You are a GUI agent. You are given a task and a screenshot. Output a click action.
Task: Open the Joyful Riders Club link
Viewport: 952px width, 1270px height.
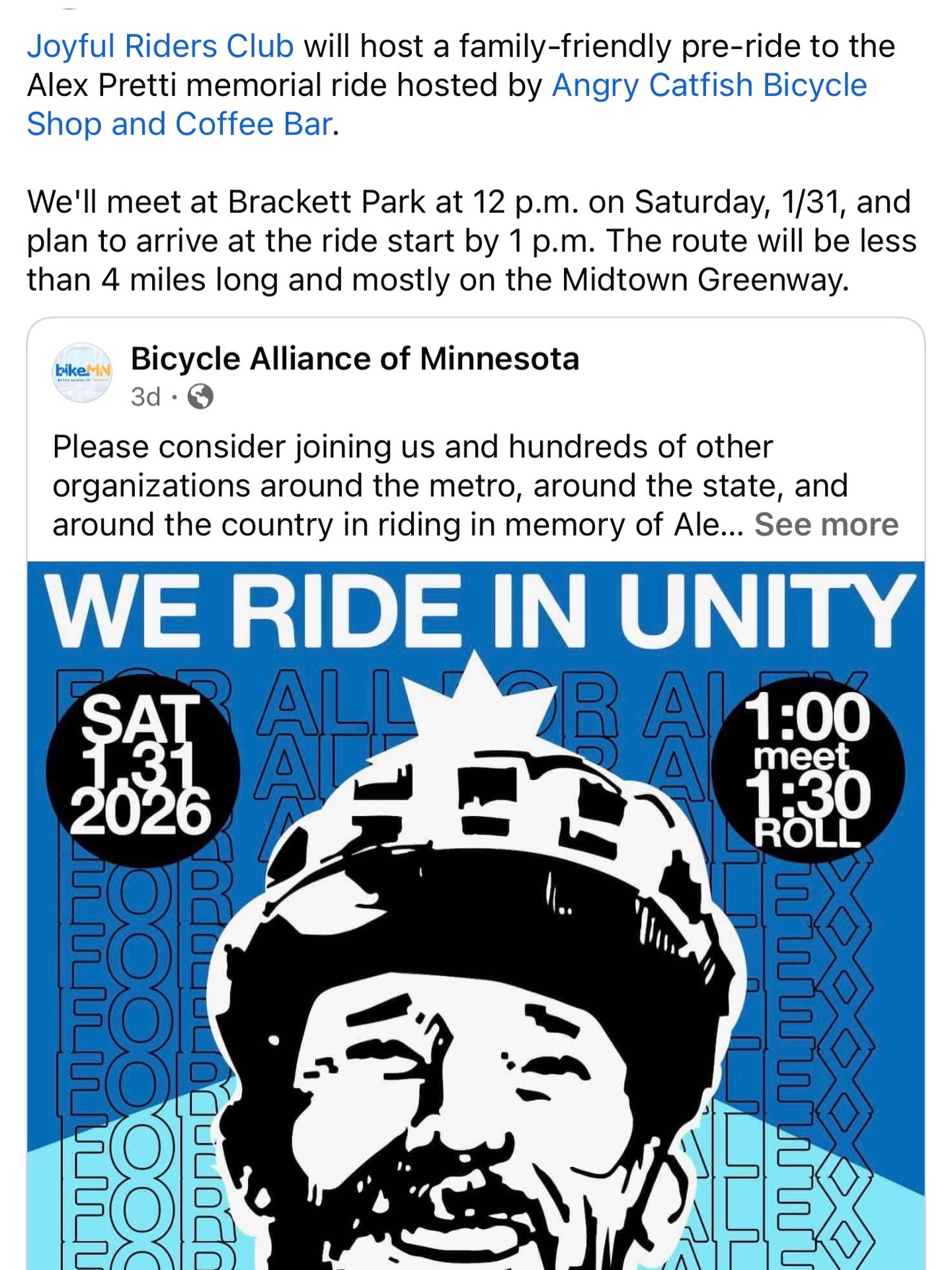pyautogui.click(x=160, y=46)
